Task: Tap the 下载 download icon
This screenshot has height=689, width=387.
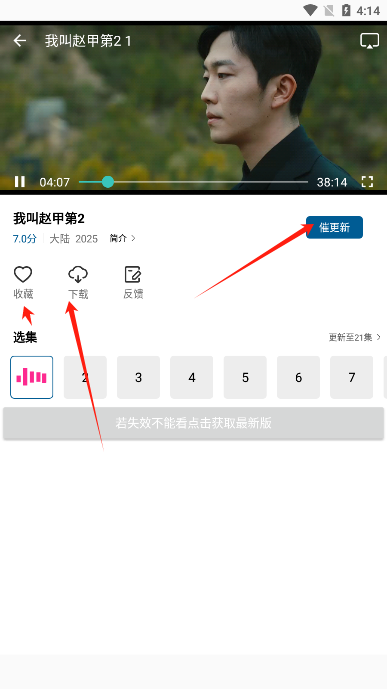Action: [78, 283]
